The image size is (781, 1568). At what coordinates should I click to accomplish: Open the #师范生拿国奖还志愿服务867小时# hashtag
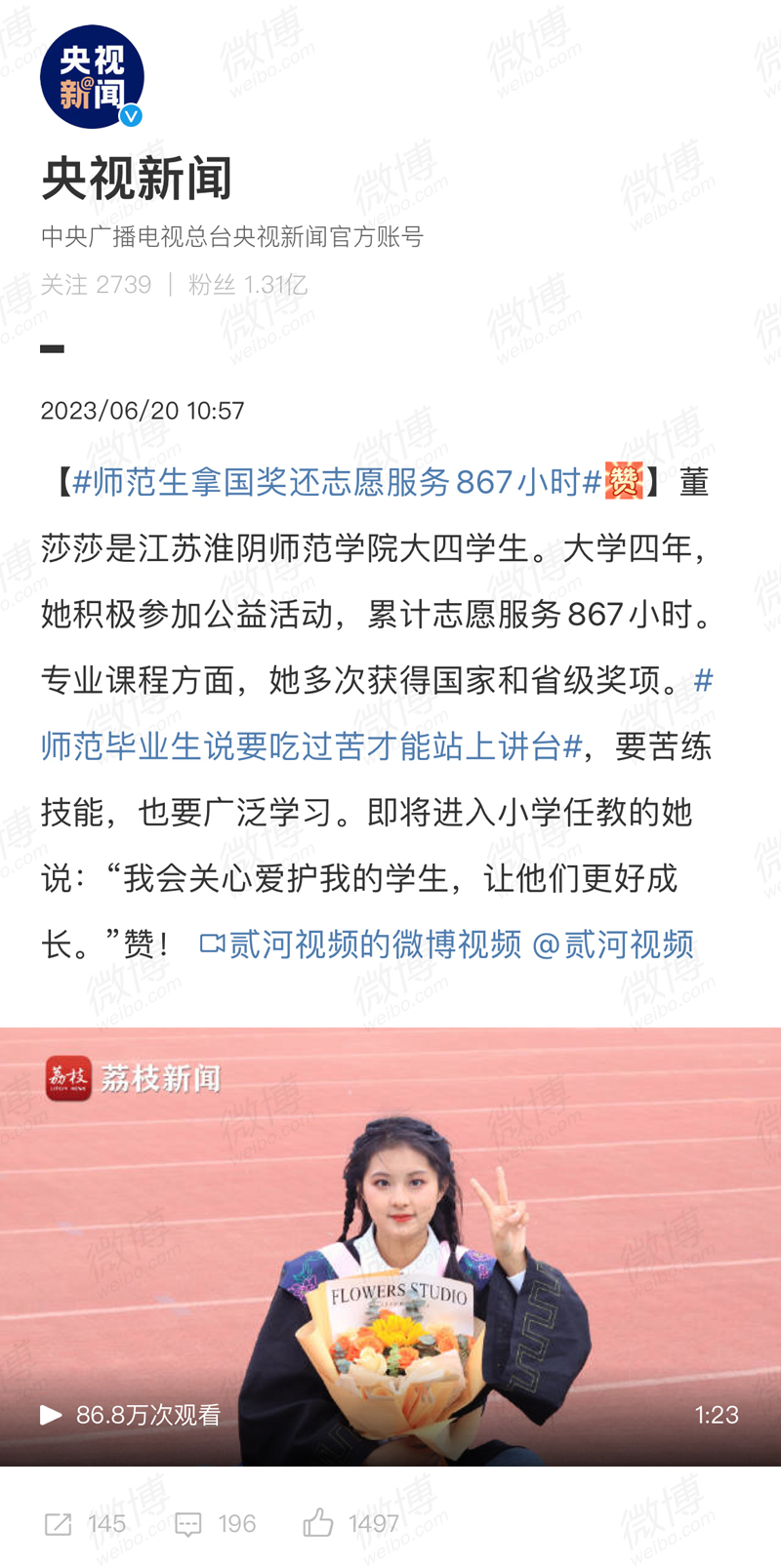click(x=337, y=482)
